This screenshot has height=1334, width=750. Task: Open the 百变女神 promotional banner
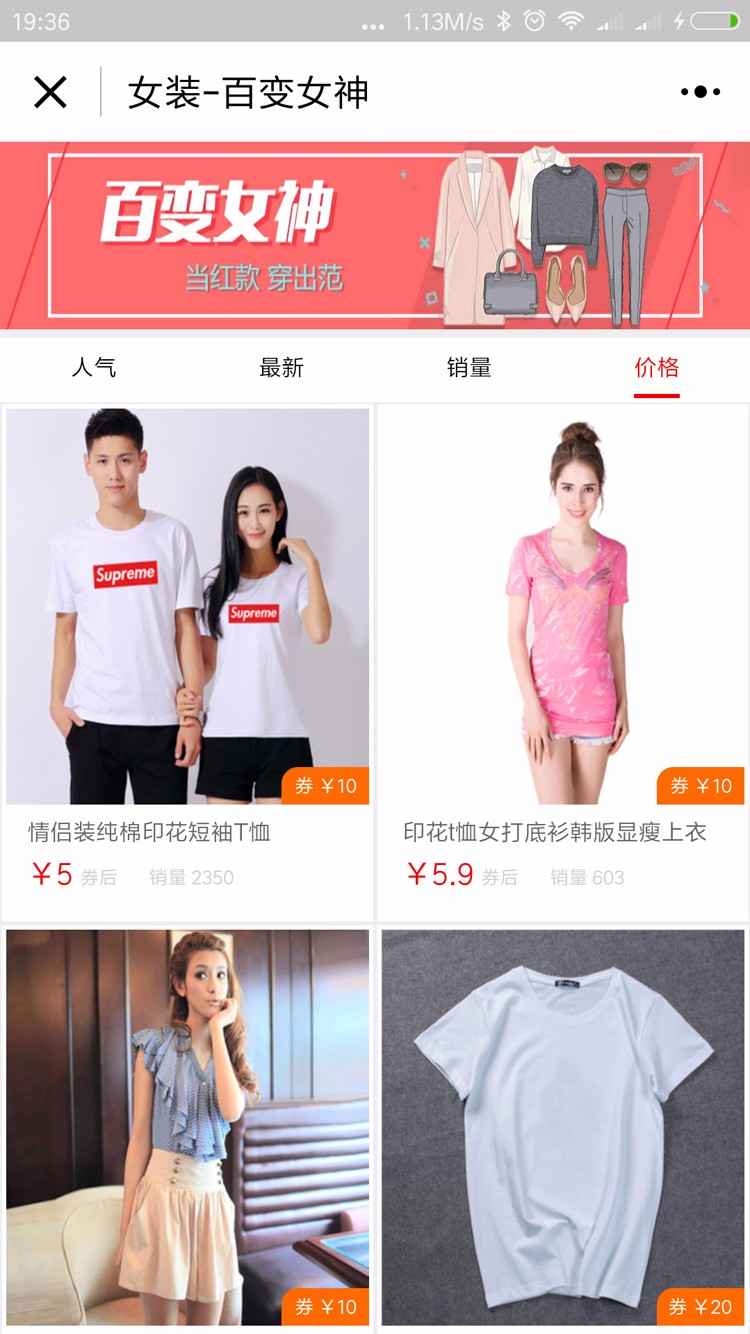tap(375, 235)
